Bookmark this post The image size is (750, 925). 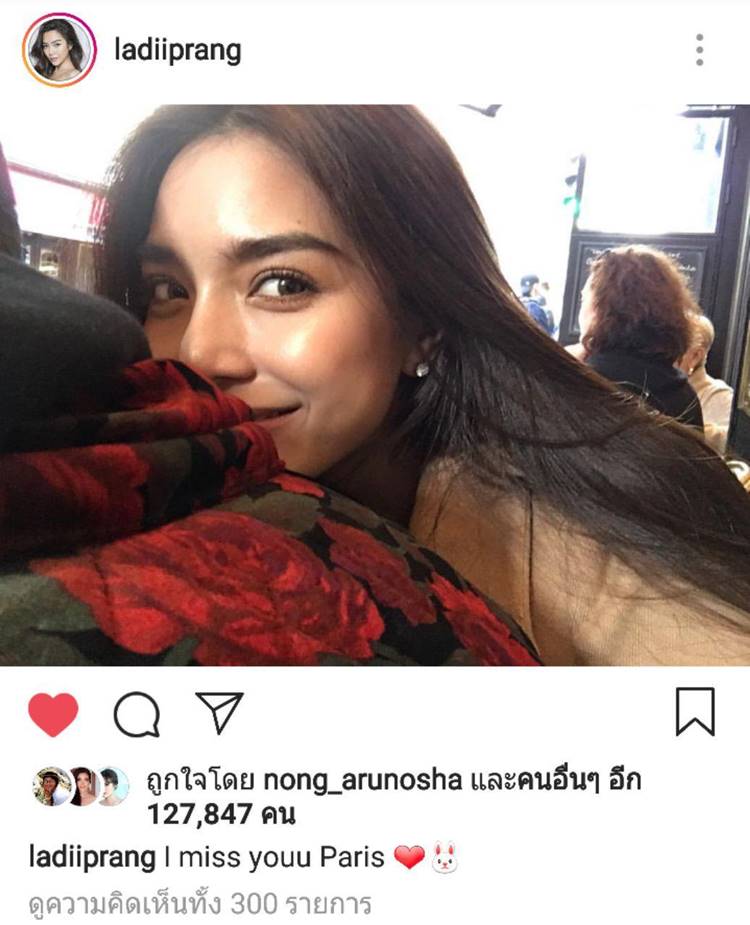pyautogui.click(x=695, y=712)
